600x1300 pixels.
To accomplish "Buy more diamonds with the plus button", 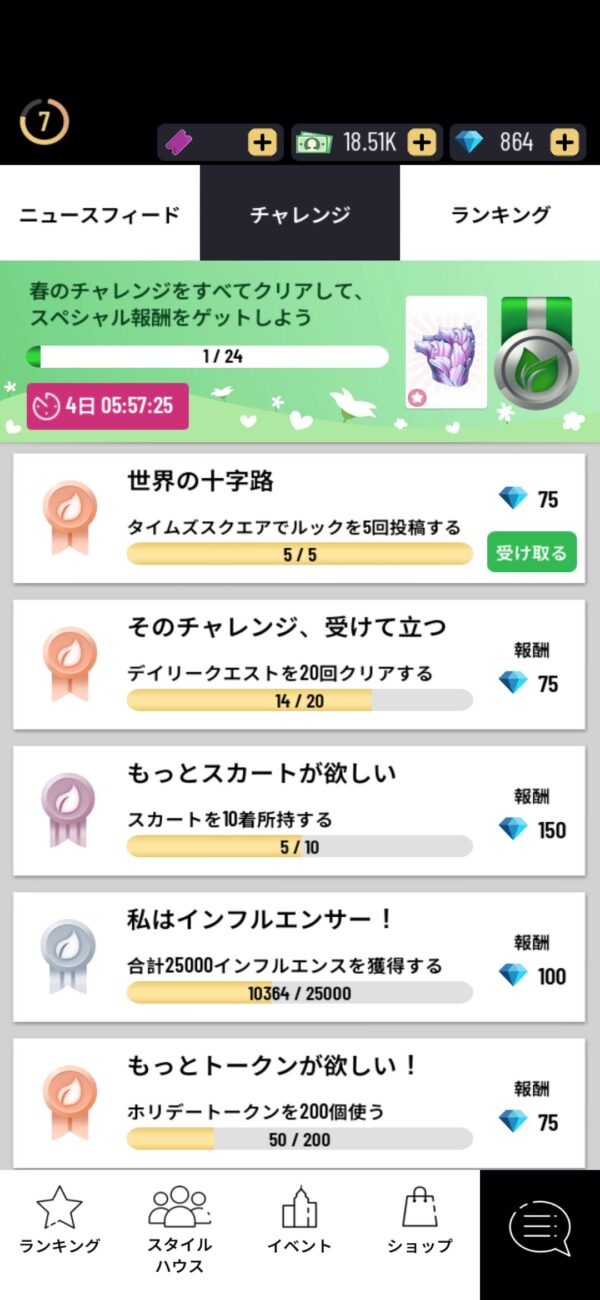I will click(x=565, y=143).
